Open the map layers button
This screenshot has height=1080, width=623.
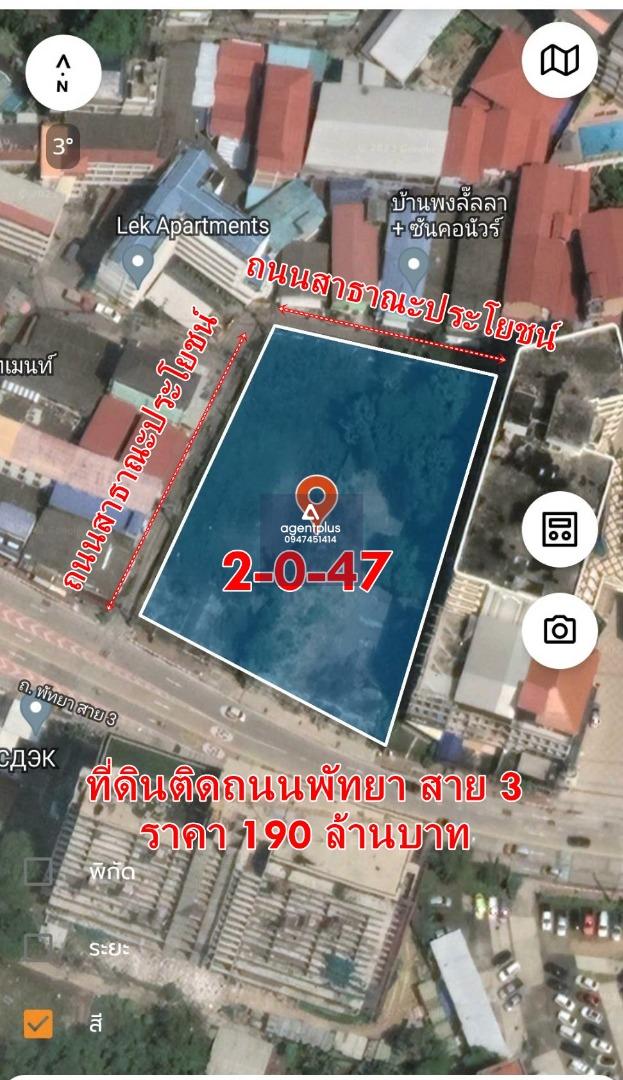click(x=560, y=61)
